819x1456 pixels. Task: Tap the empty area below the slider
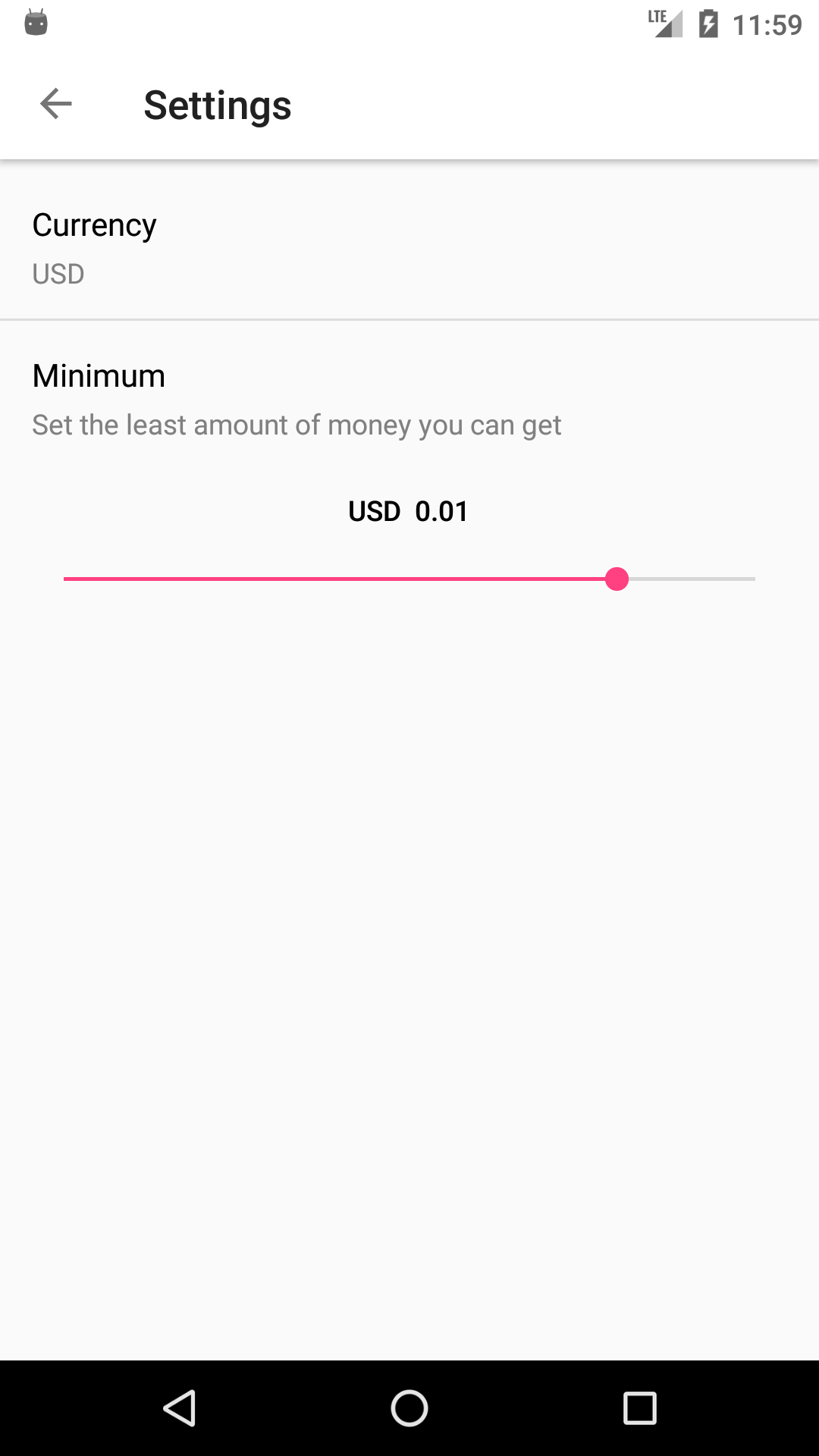click(409, 910)
